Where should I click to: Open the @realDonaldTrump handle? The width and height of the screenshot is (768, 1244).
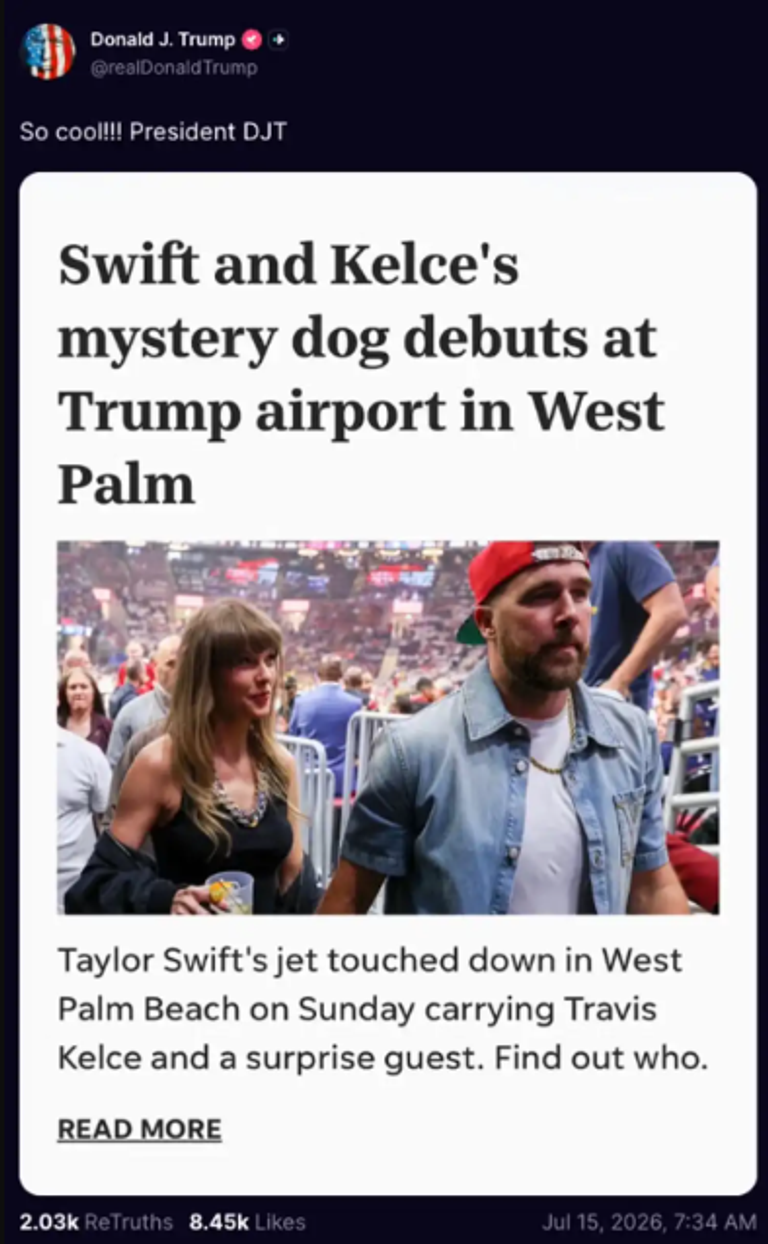(173, 68)
